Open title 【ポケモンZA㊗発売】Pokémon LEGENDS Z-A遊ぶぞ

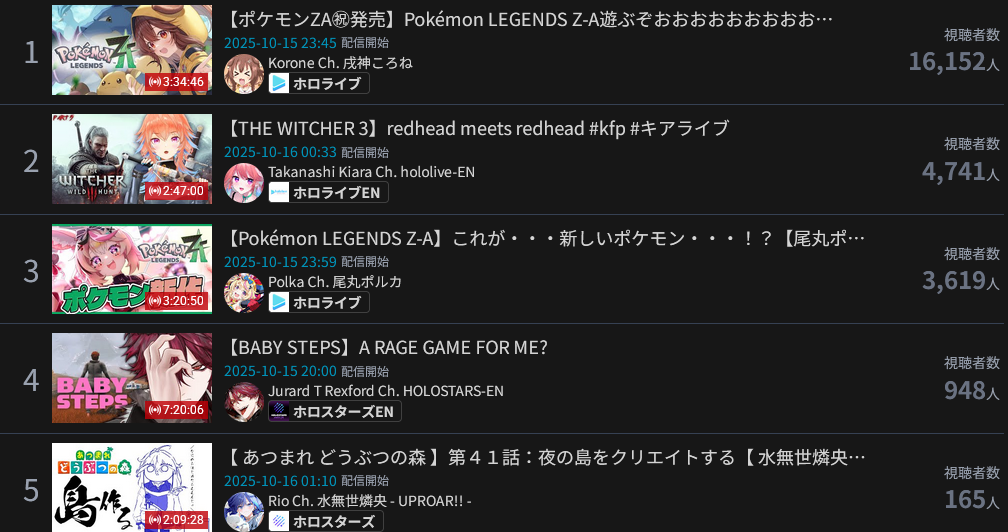point(530,19)
